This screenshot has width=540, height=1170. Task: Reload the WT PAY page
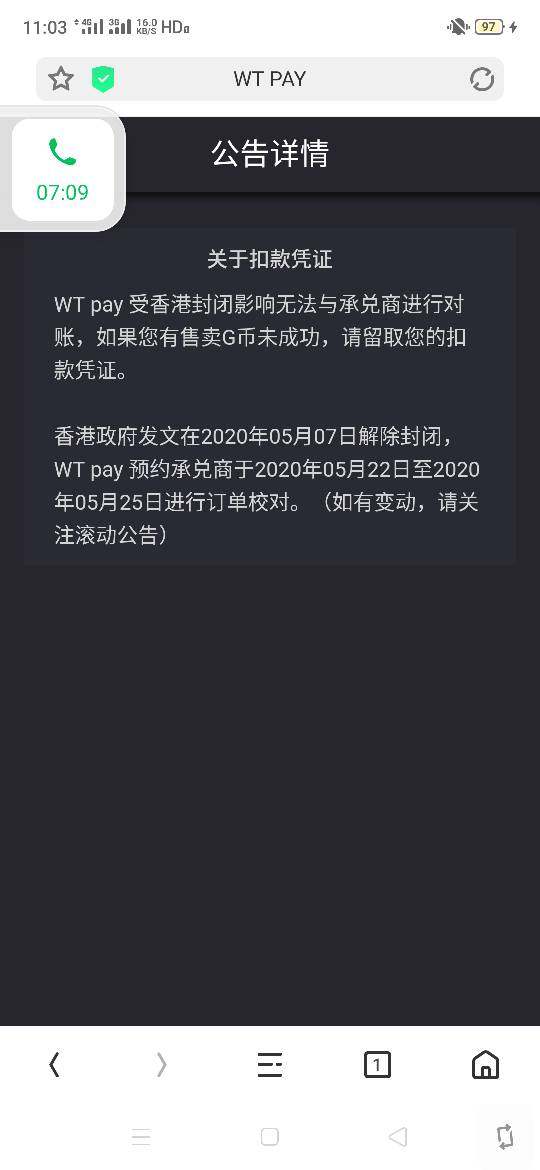pyautogui.click(x=482, y=78)
